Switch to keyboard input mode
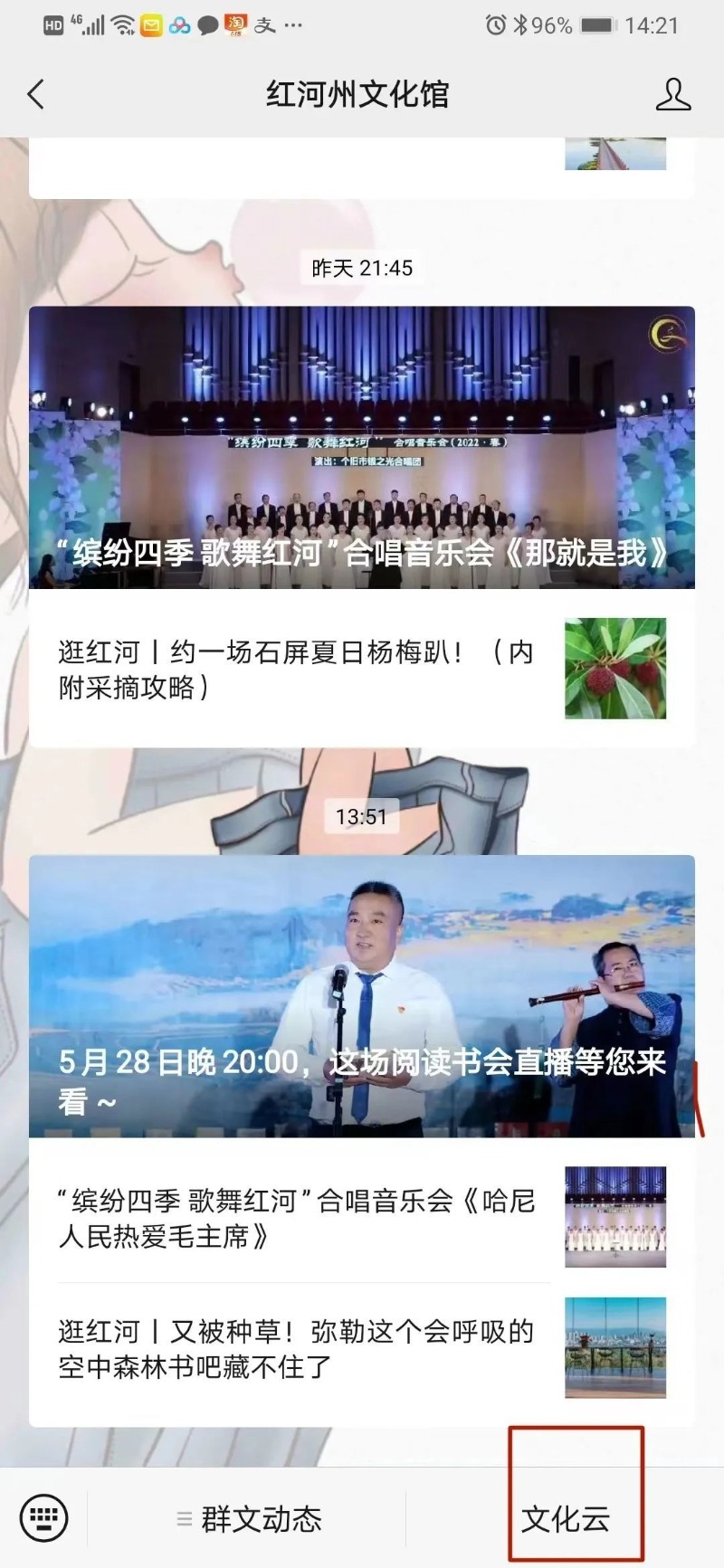Screen dimensions: 724x1568 [x=43, y=1517]
